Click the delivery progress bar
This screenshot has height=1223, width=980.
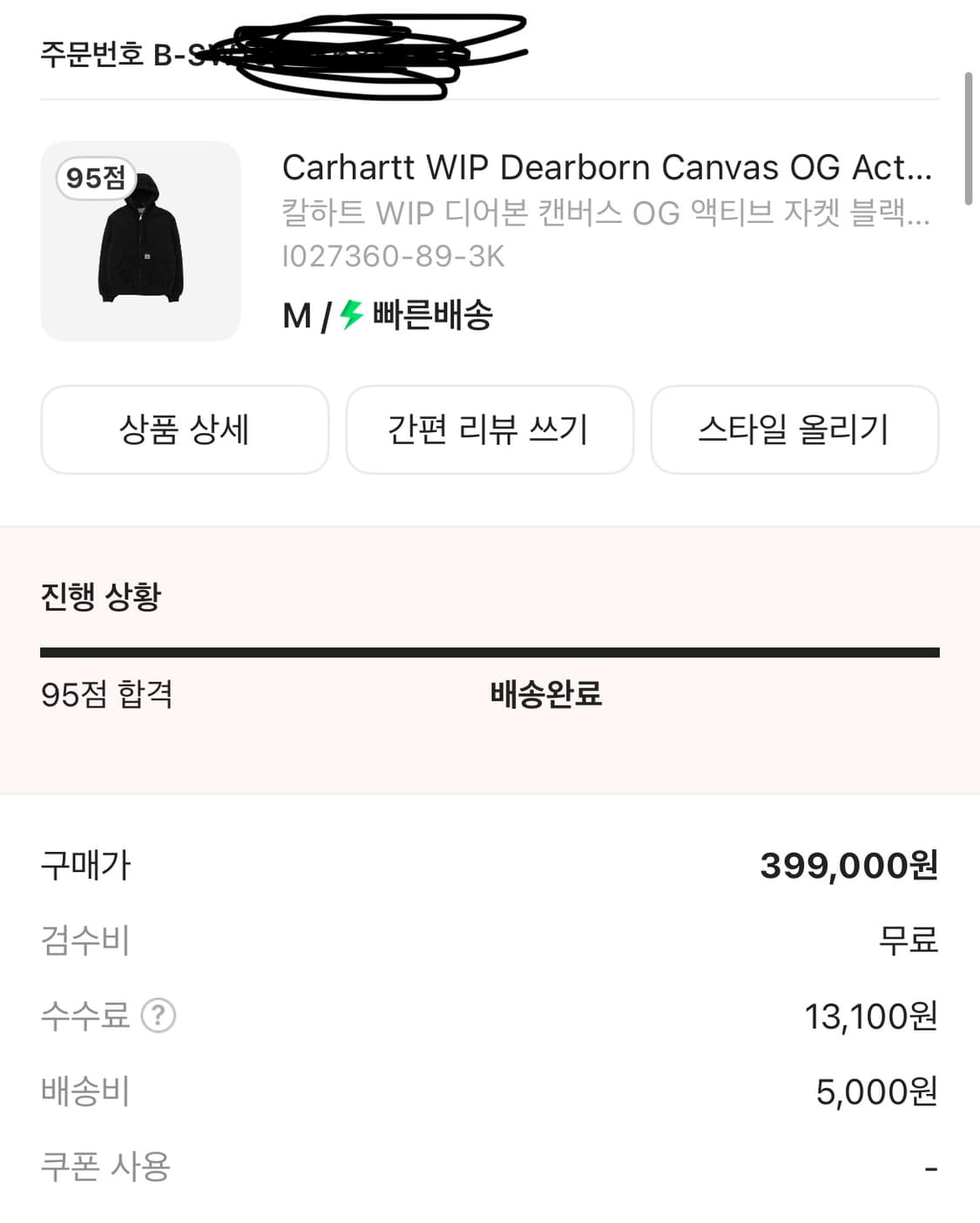[490, 649]
